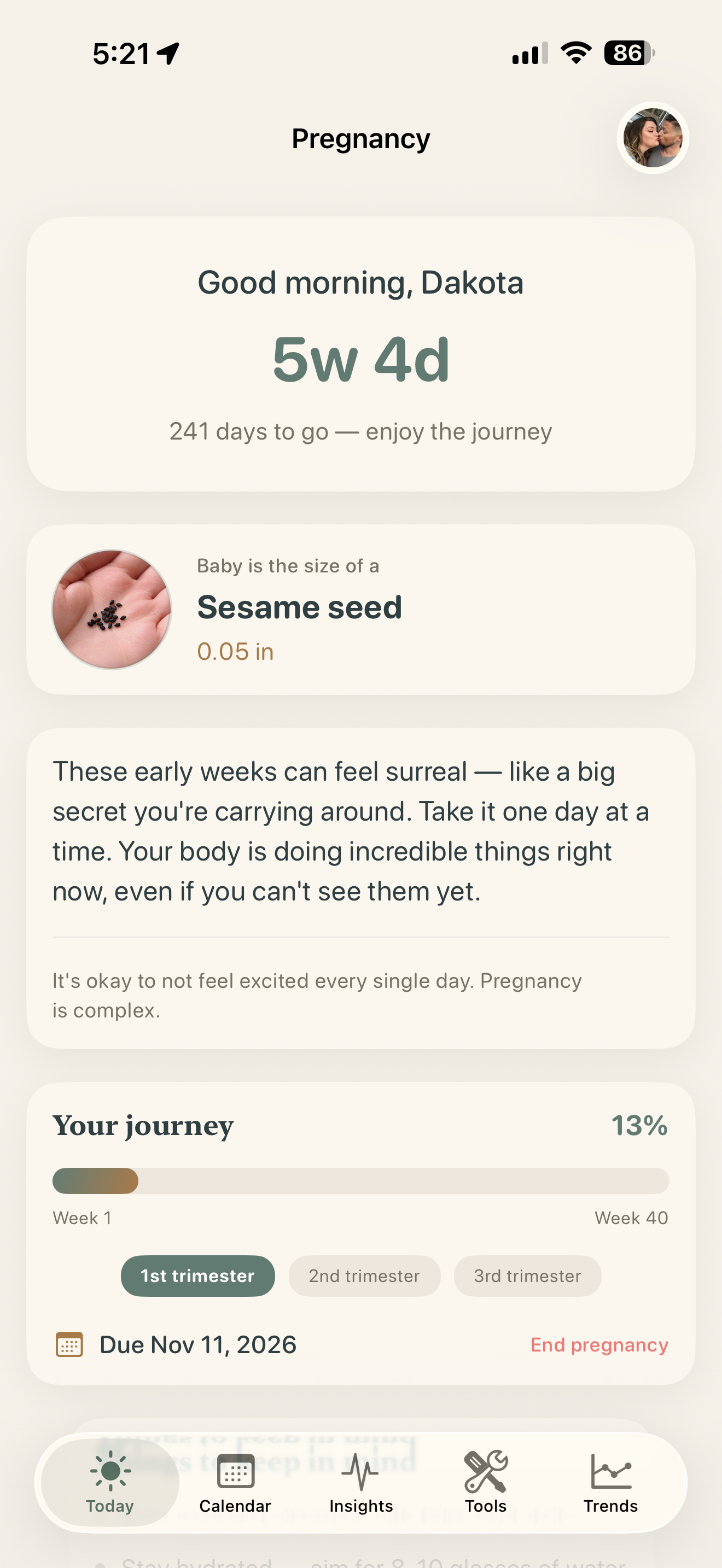The width and height of the screenshot is (722, 1568).
Task: Select the 1st trimester pill
Action: (x=197, y=1276)
